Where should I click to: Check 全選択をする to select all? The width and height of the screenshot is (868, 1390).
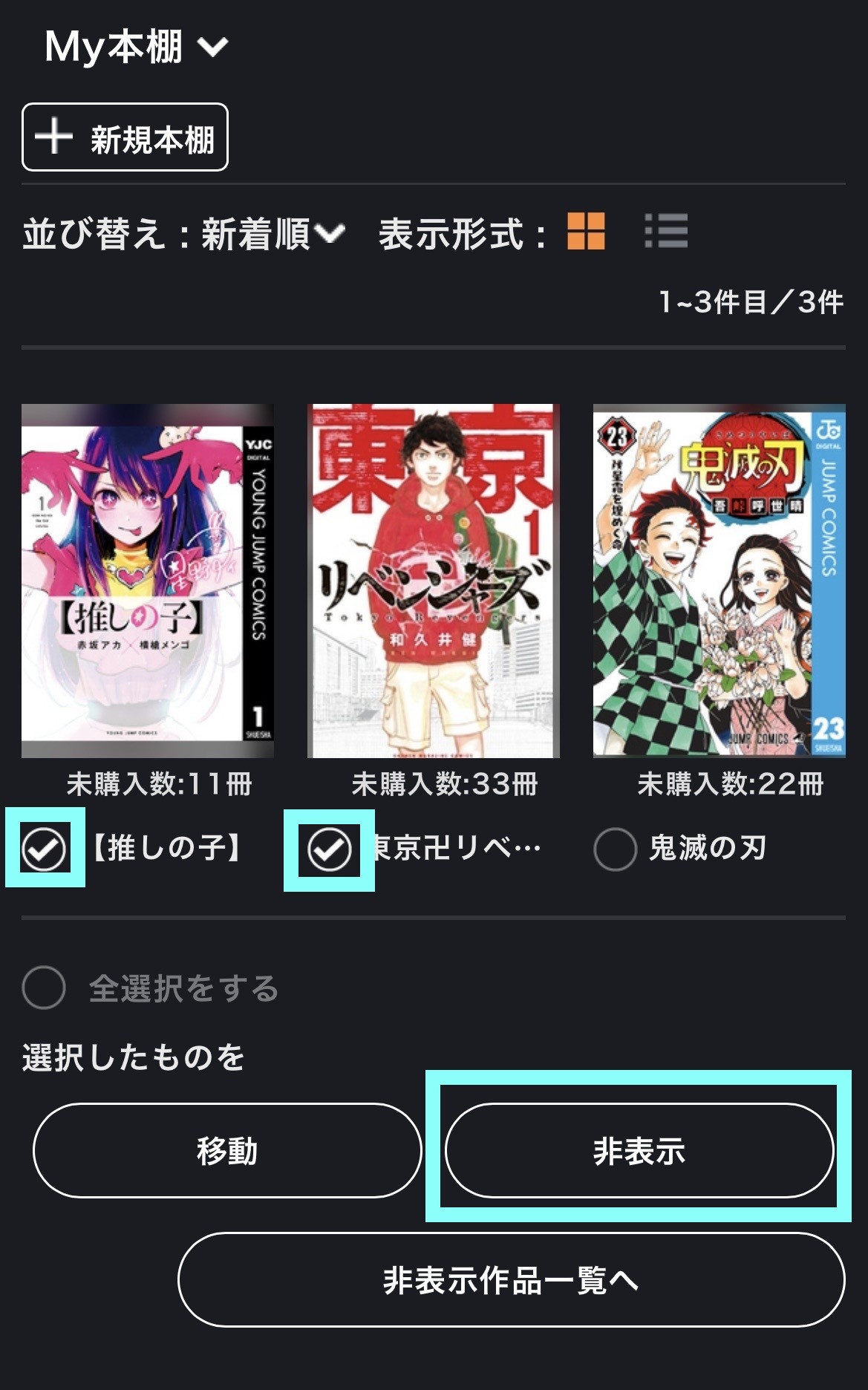45,988
